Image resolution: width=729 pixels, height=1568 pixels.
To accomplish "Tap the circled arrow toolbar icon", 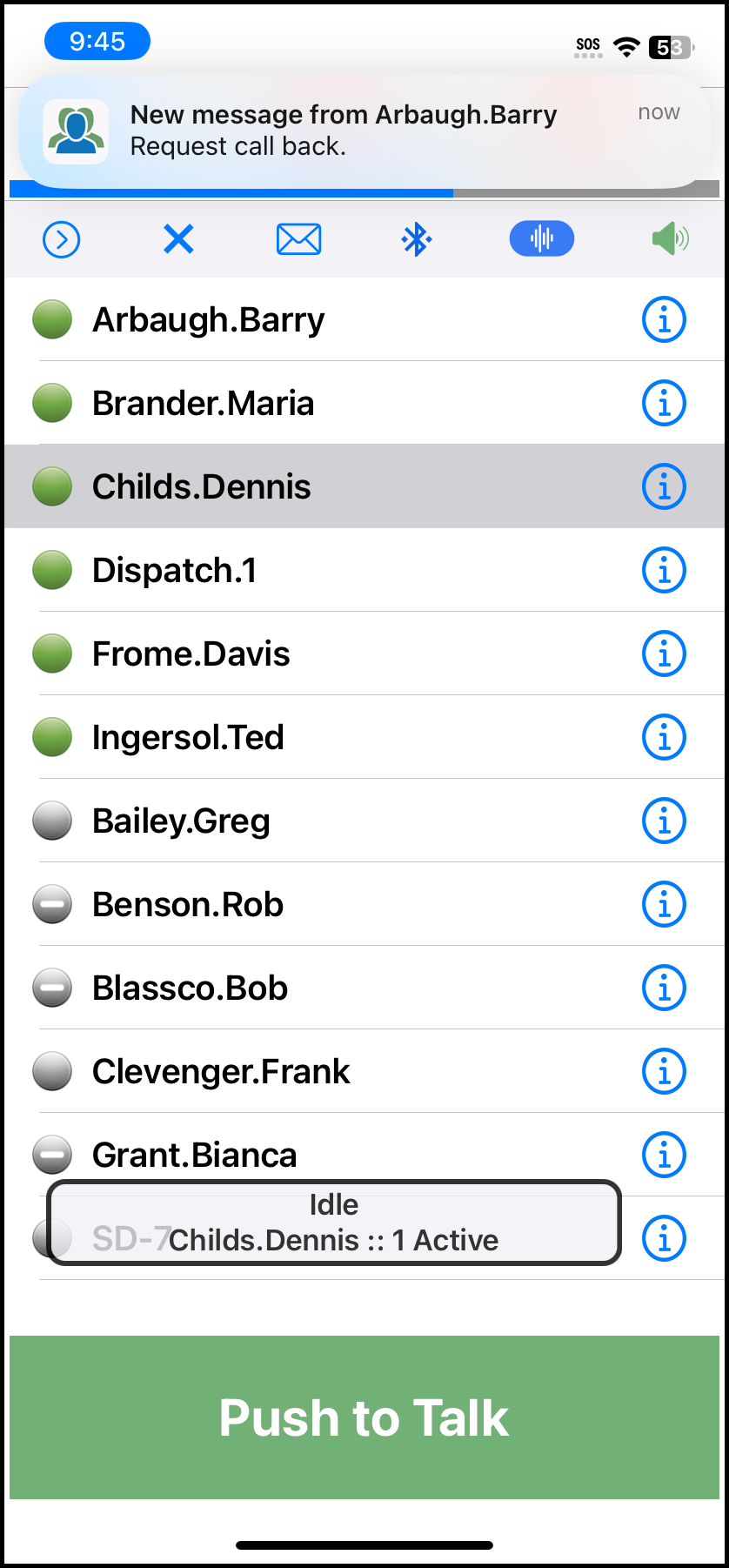I will 62,239.
